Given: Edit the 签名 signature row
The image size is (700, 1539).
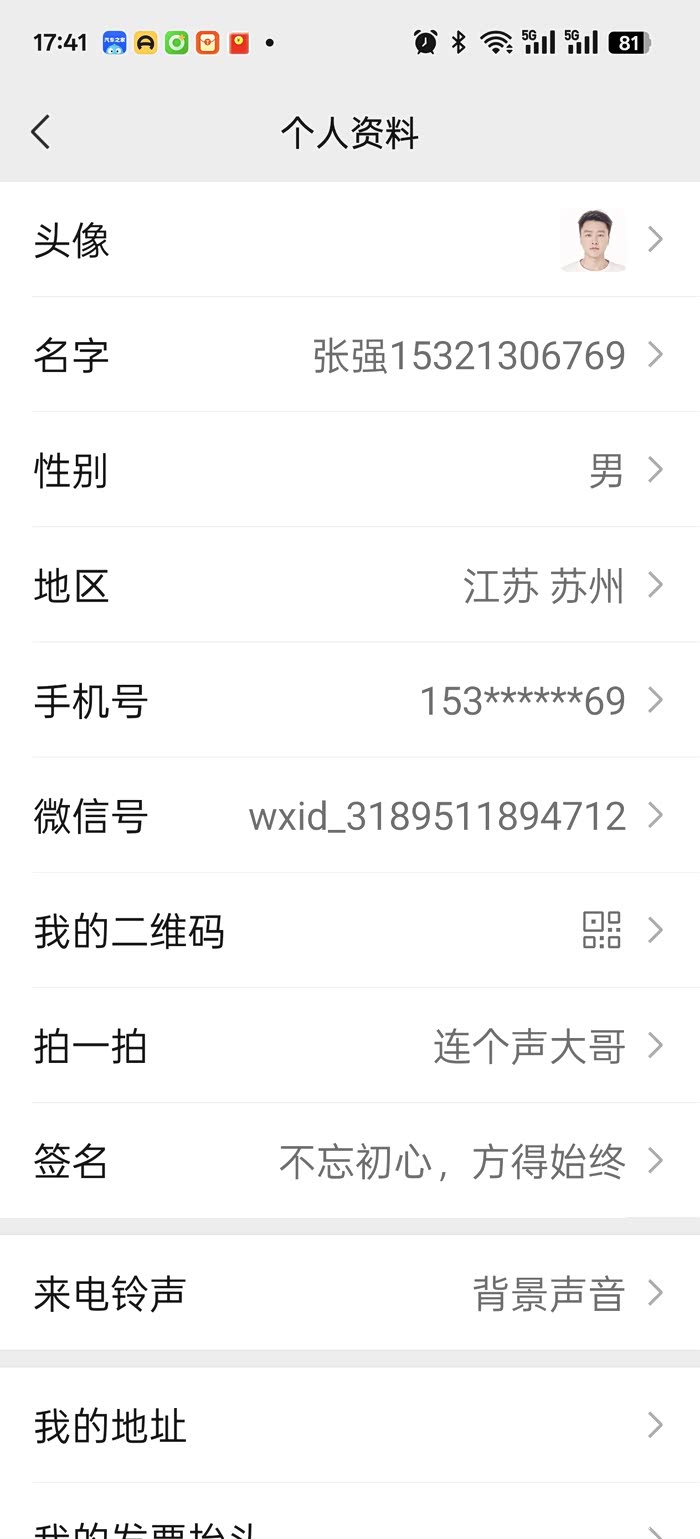Looking at the screenshot, I should pyautogui.click(x=350, y=1160).
